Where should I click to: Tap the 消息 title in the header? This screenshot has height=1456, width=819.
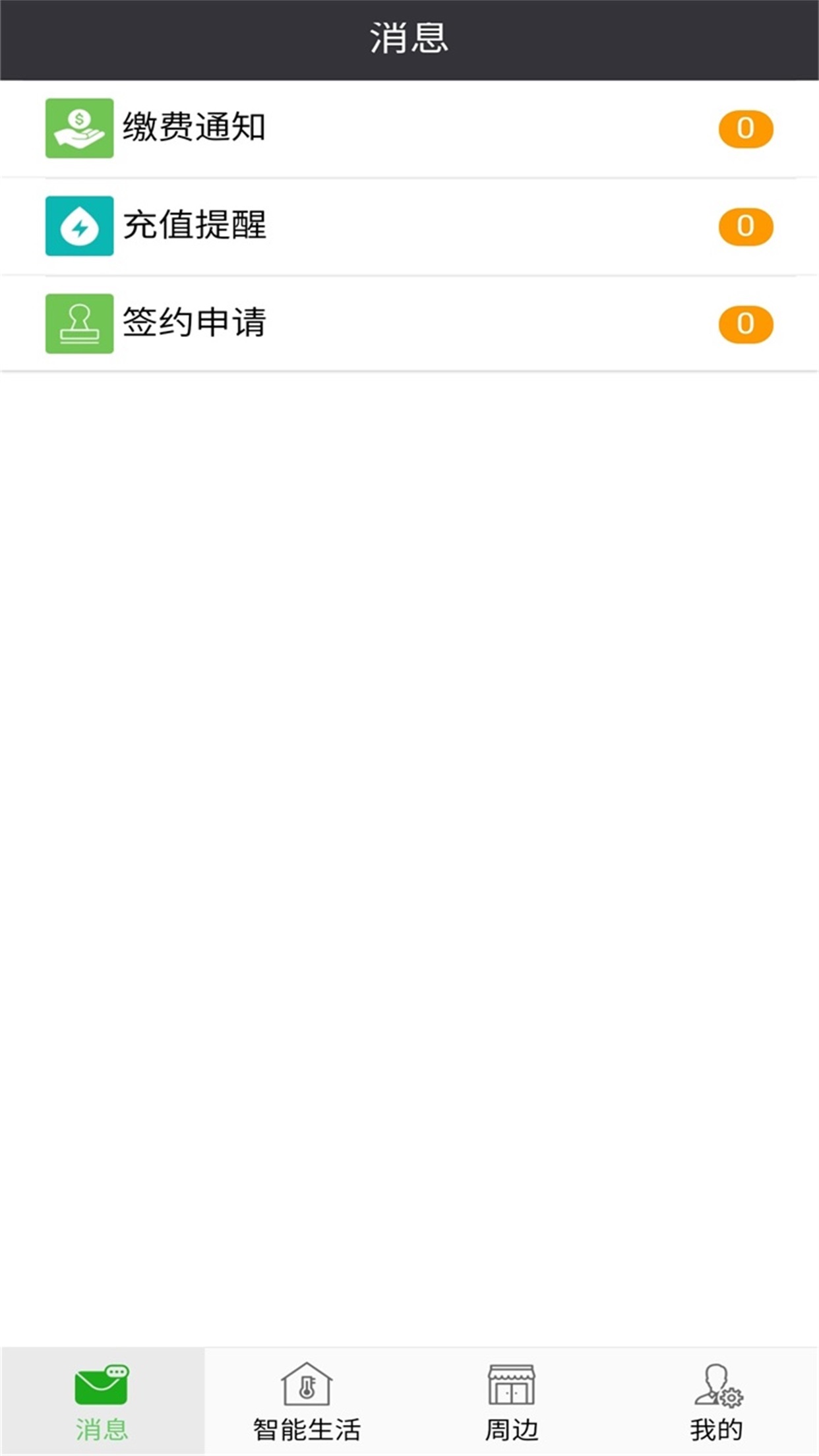409,36
